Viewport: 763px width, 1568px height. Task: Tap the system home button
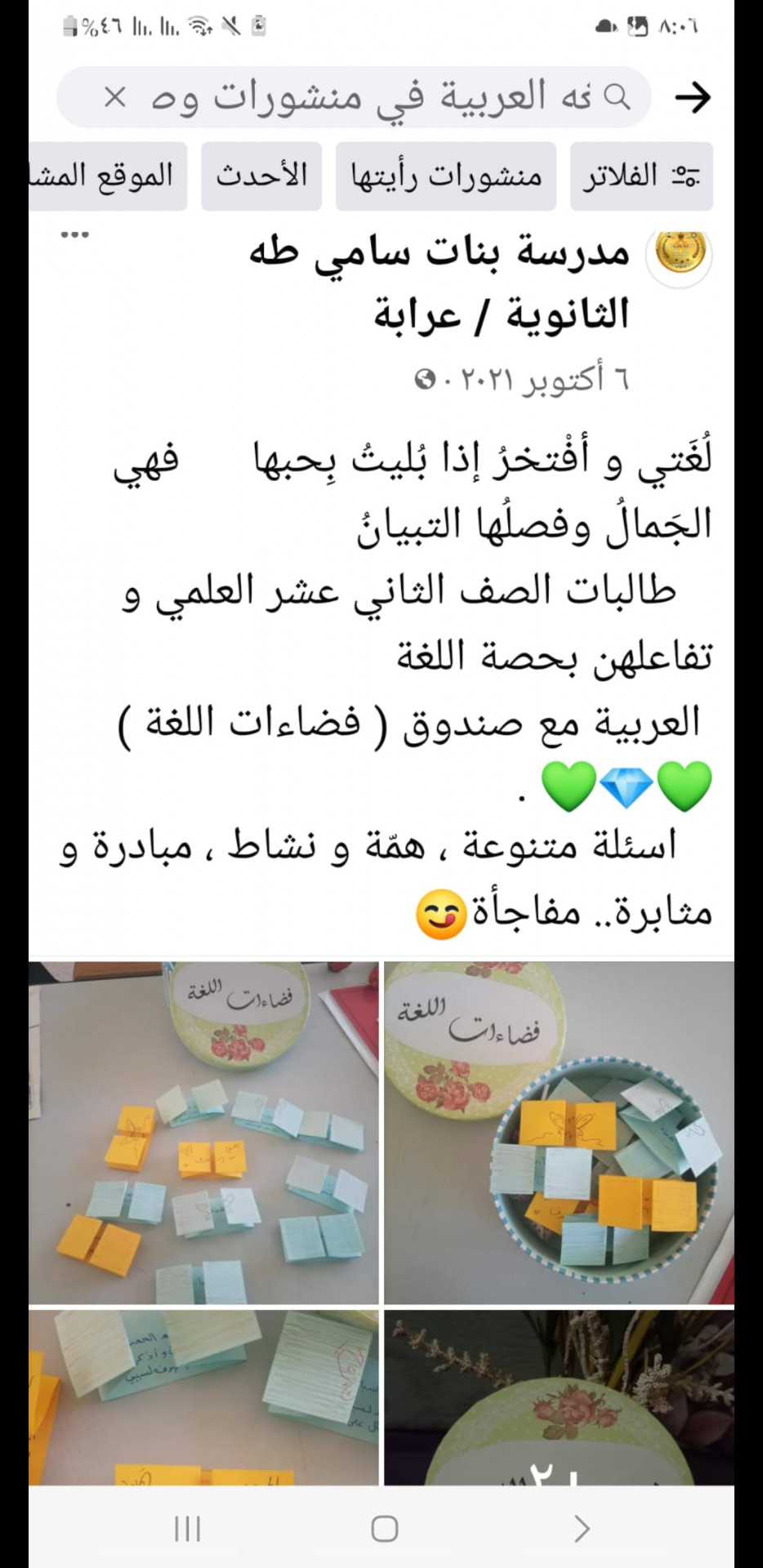[x=384, y=1528]
